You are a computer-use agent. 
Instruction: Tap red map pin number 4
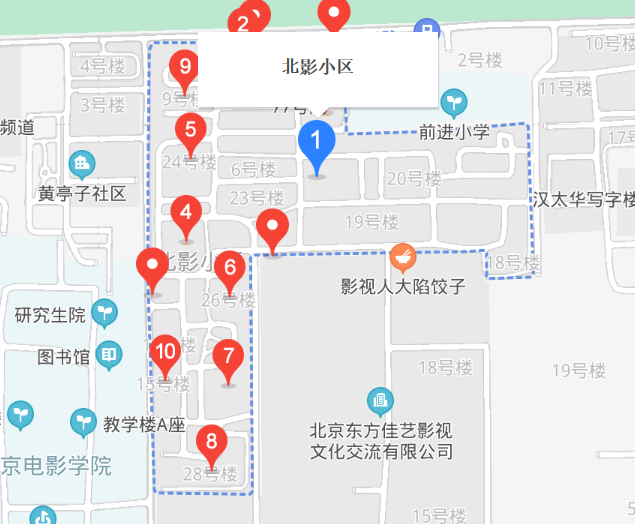click(186, 215)
